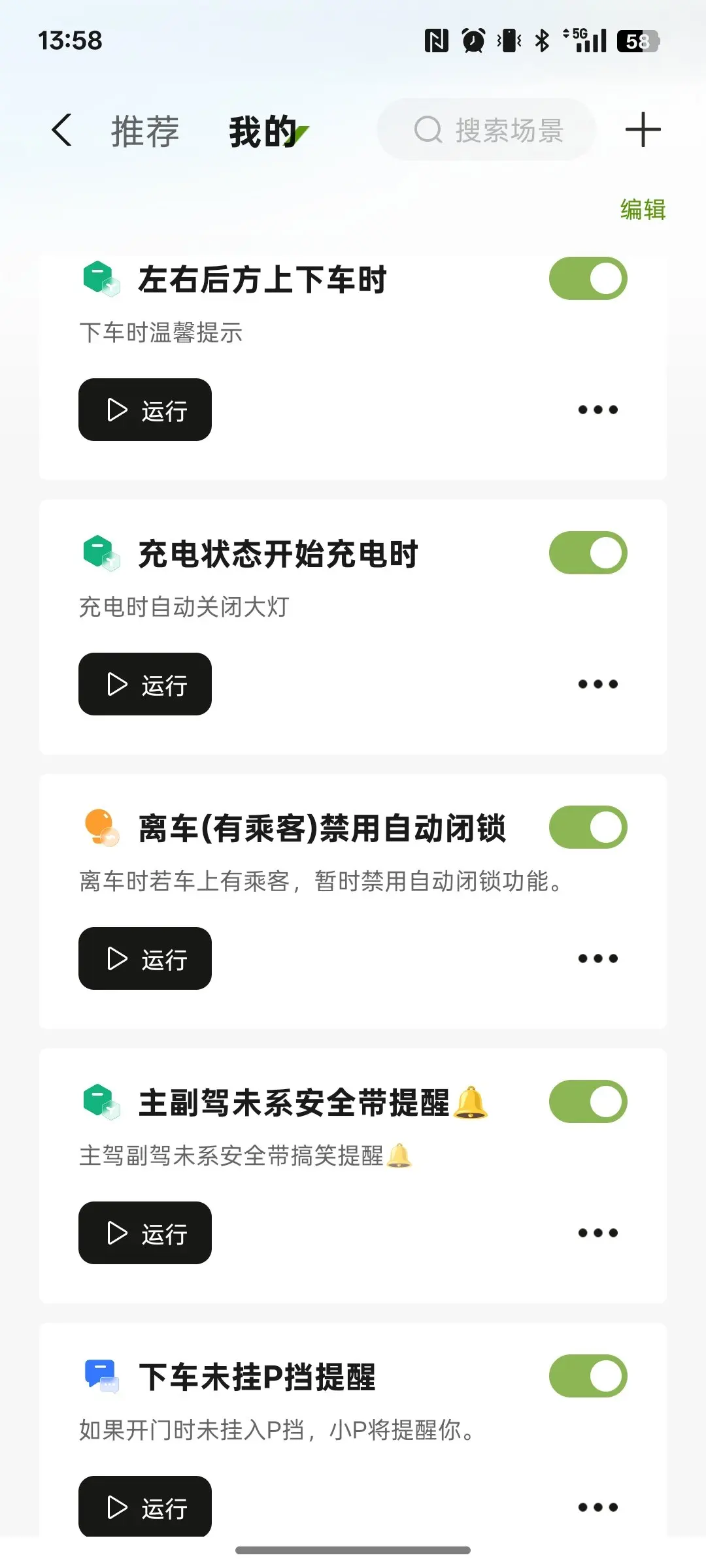Viewport: 706px width, 1568px height.
Task: Select the 我的 tab
Action: (x=264, y=131)
